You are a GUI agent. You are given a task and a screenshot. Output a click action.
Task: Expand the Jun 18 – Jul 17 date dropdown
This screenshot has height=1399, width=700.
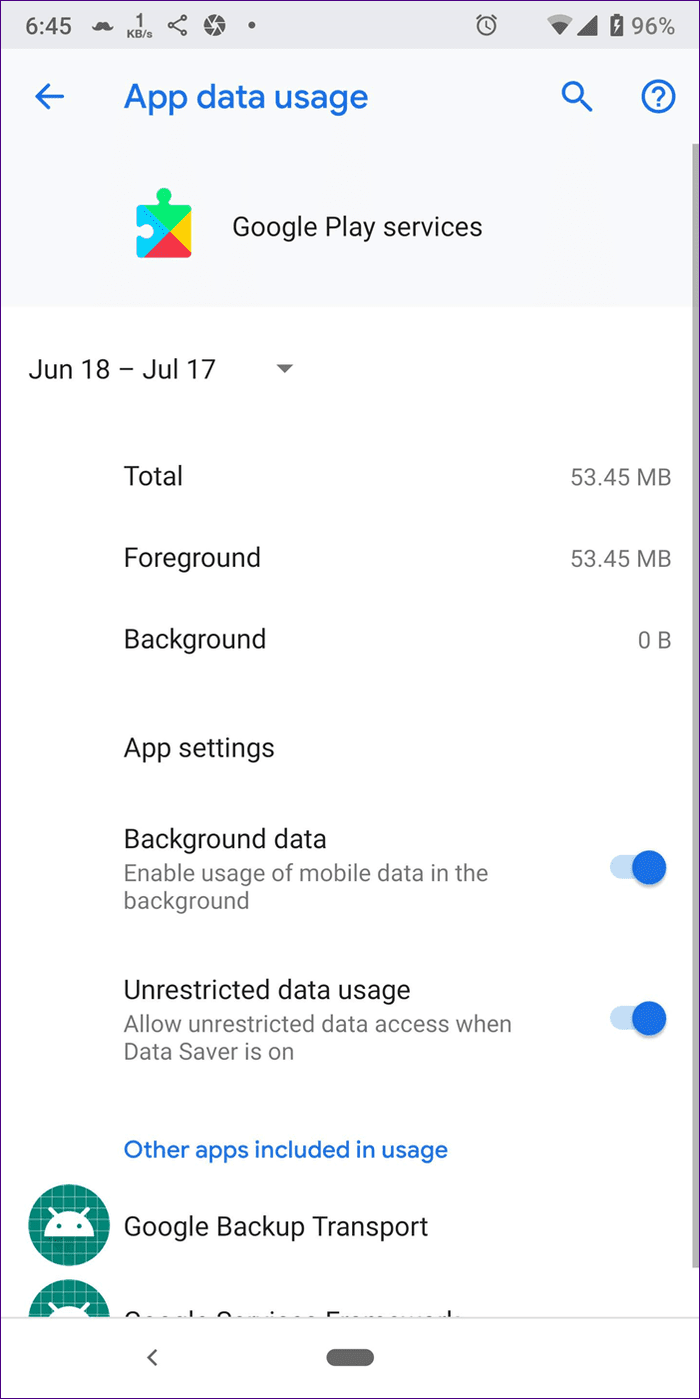coord(160,369)
